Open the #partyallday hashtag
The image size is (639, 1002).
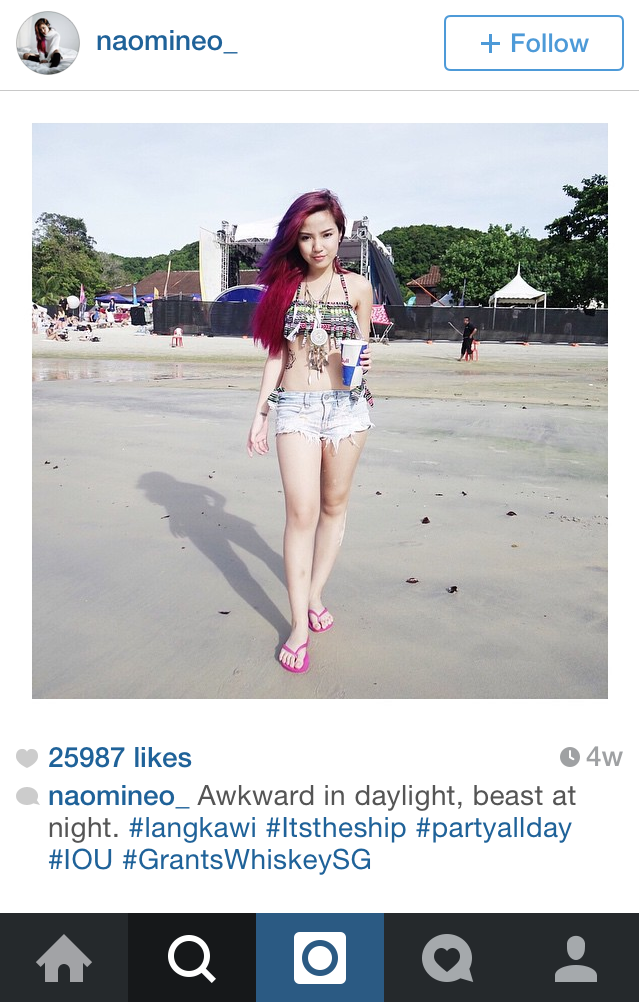click(x=493, y=828)
